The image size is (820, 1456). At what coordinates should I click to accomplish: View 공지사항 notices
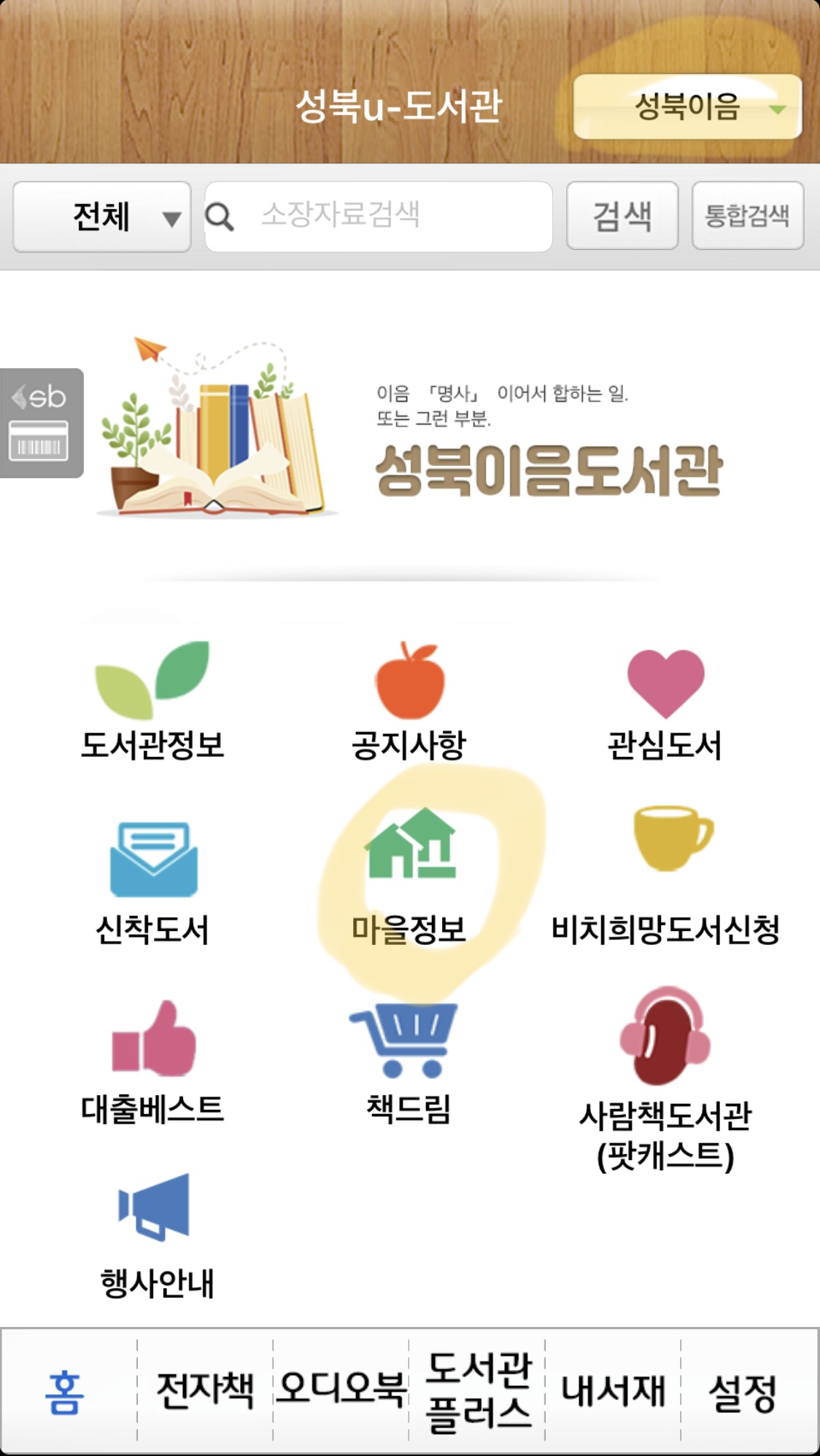pos(409,701)
